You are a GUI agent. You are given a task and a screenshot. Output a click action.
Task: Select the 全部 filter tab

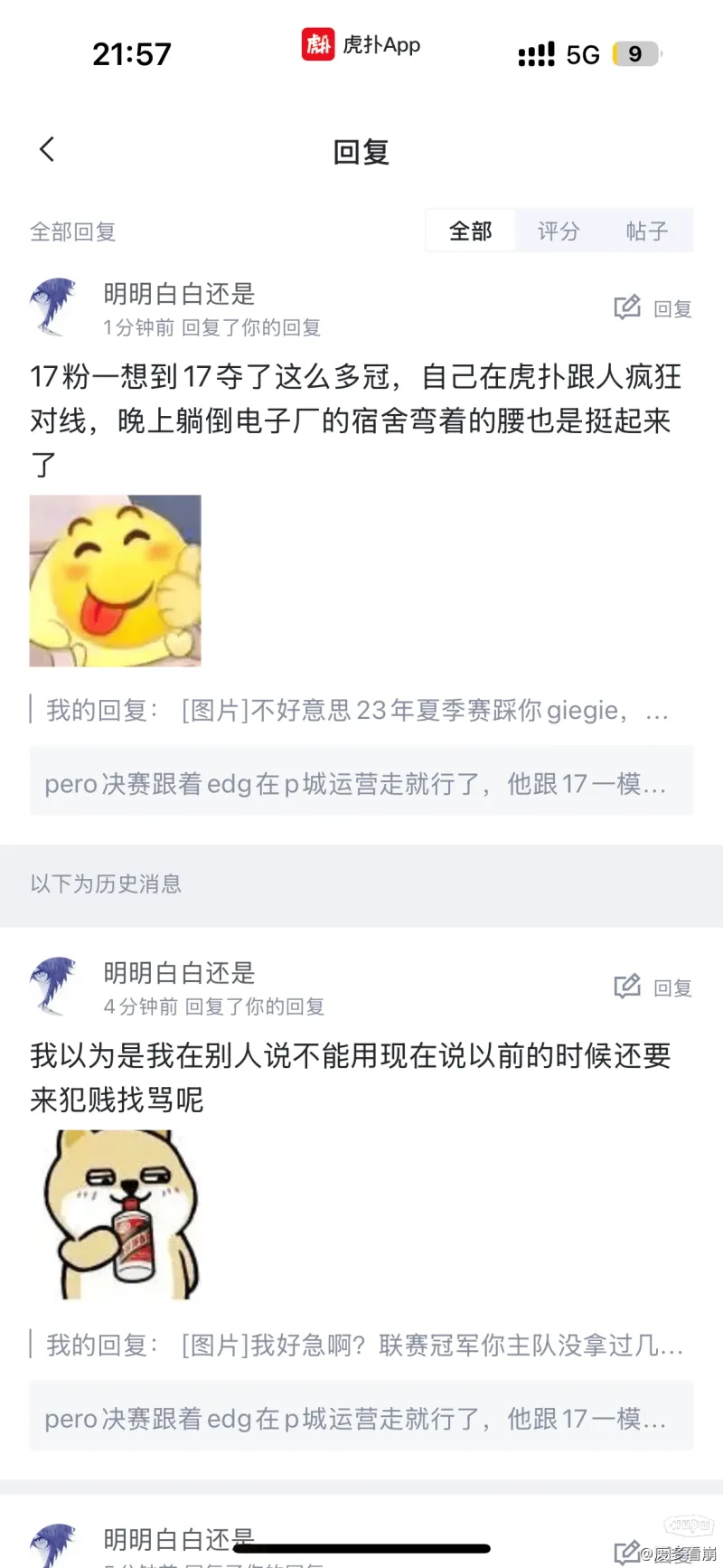pos(470,231)
